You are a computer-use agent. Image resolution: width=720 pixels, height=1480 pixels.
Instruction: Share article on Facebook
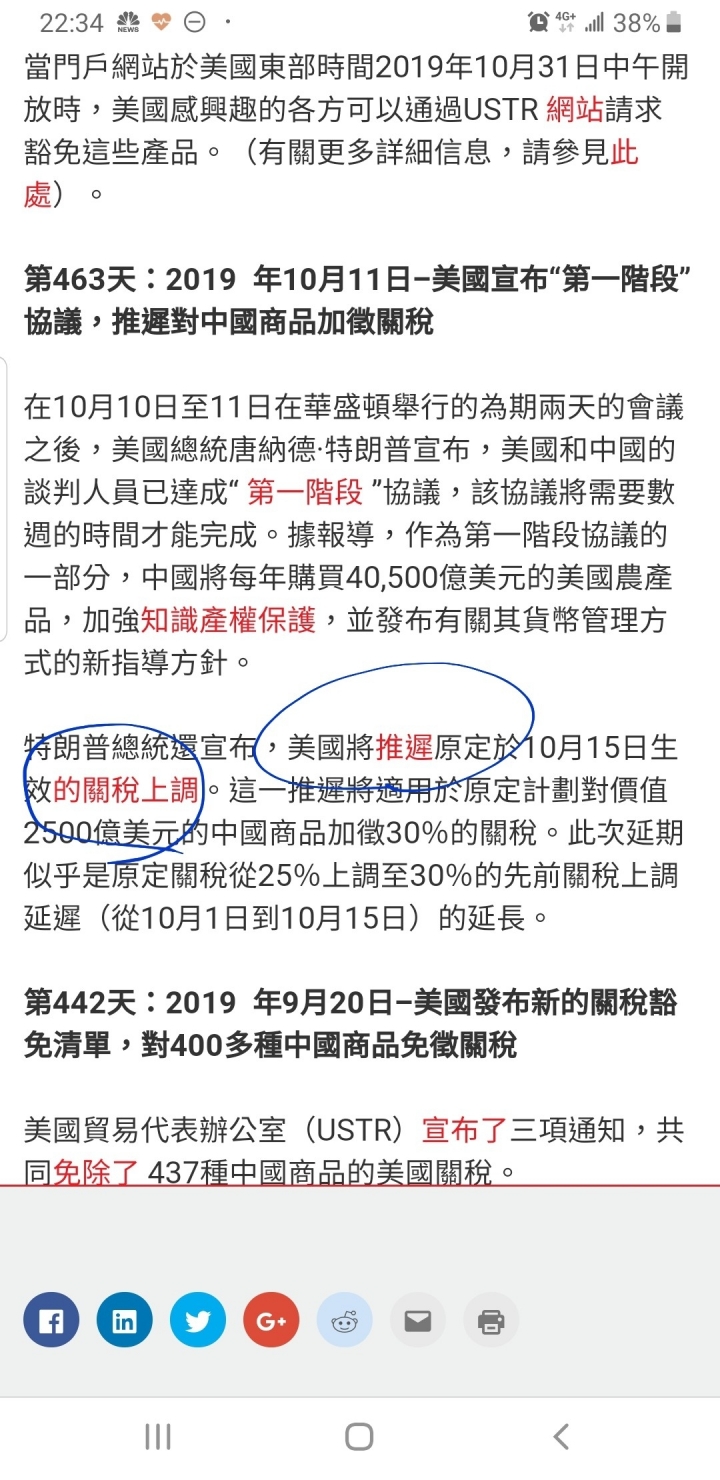click(51, 1321)
